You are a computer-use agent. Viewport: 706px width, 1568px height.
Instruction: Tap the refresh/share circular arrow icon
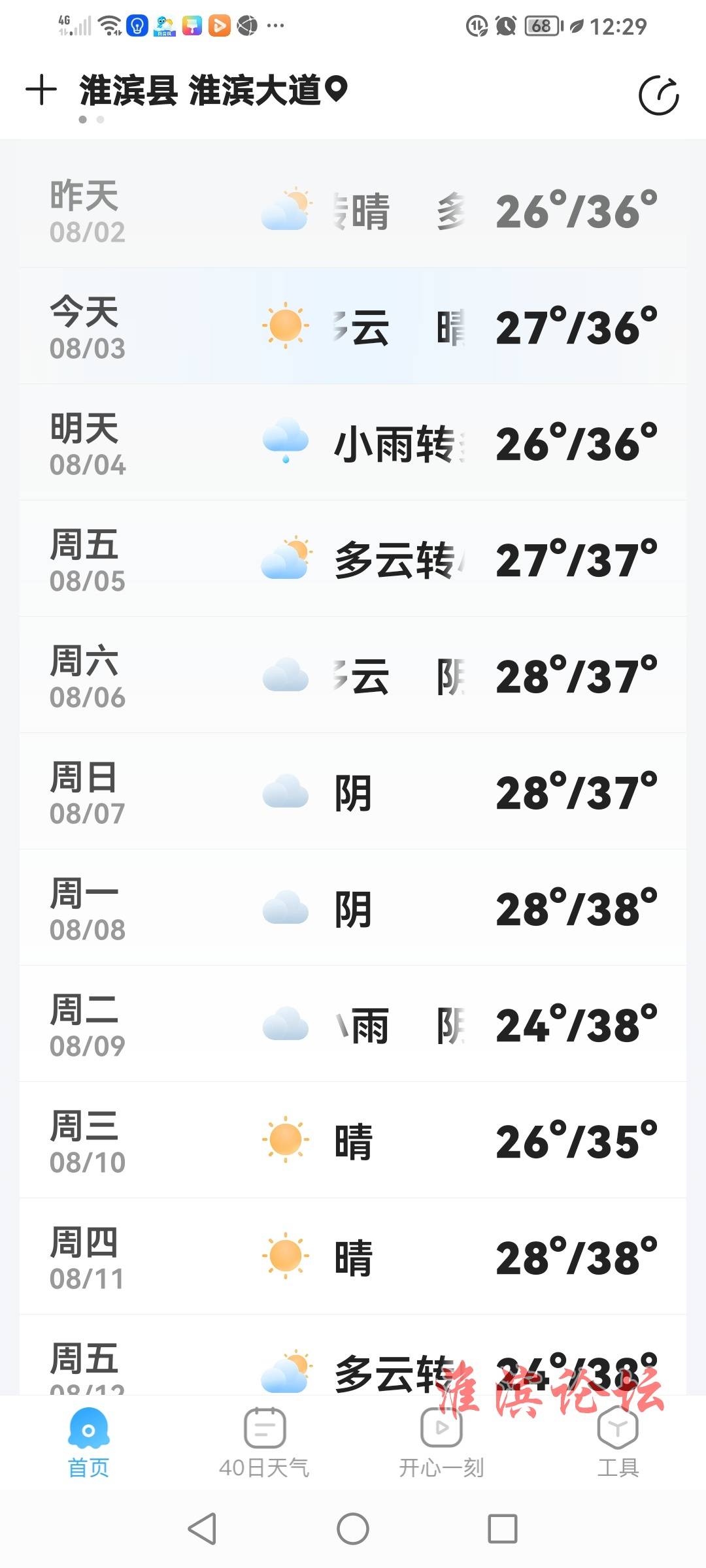[658, 96]
